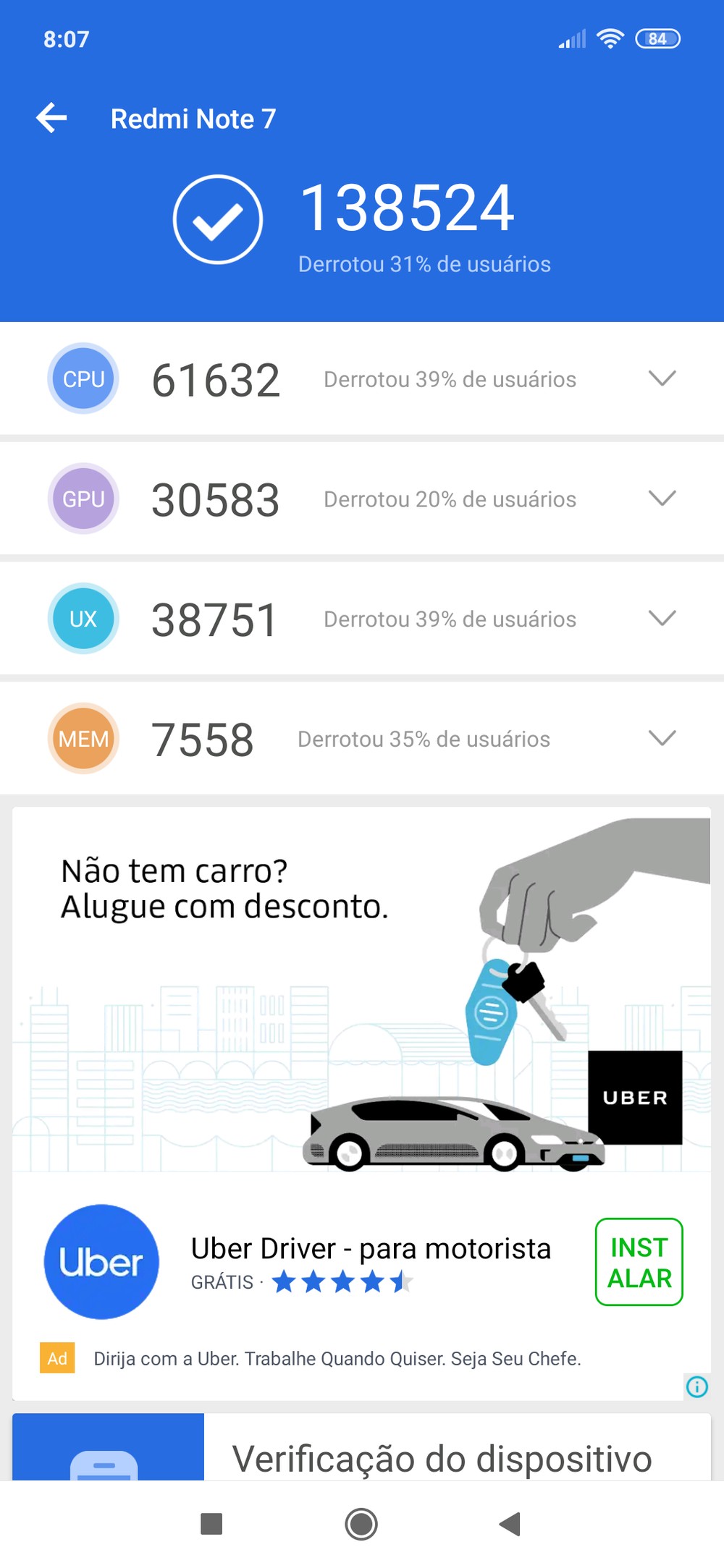This screenshot has height=1568, width=724.
Task: Expand the UX score details
Action: coord(662,619)
